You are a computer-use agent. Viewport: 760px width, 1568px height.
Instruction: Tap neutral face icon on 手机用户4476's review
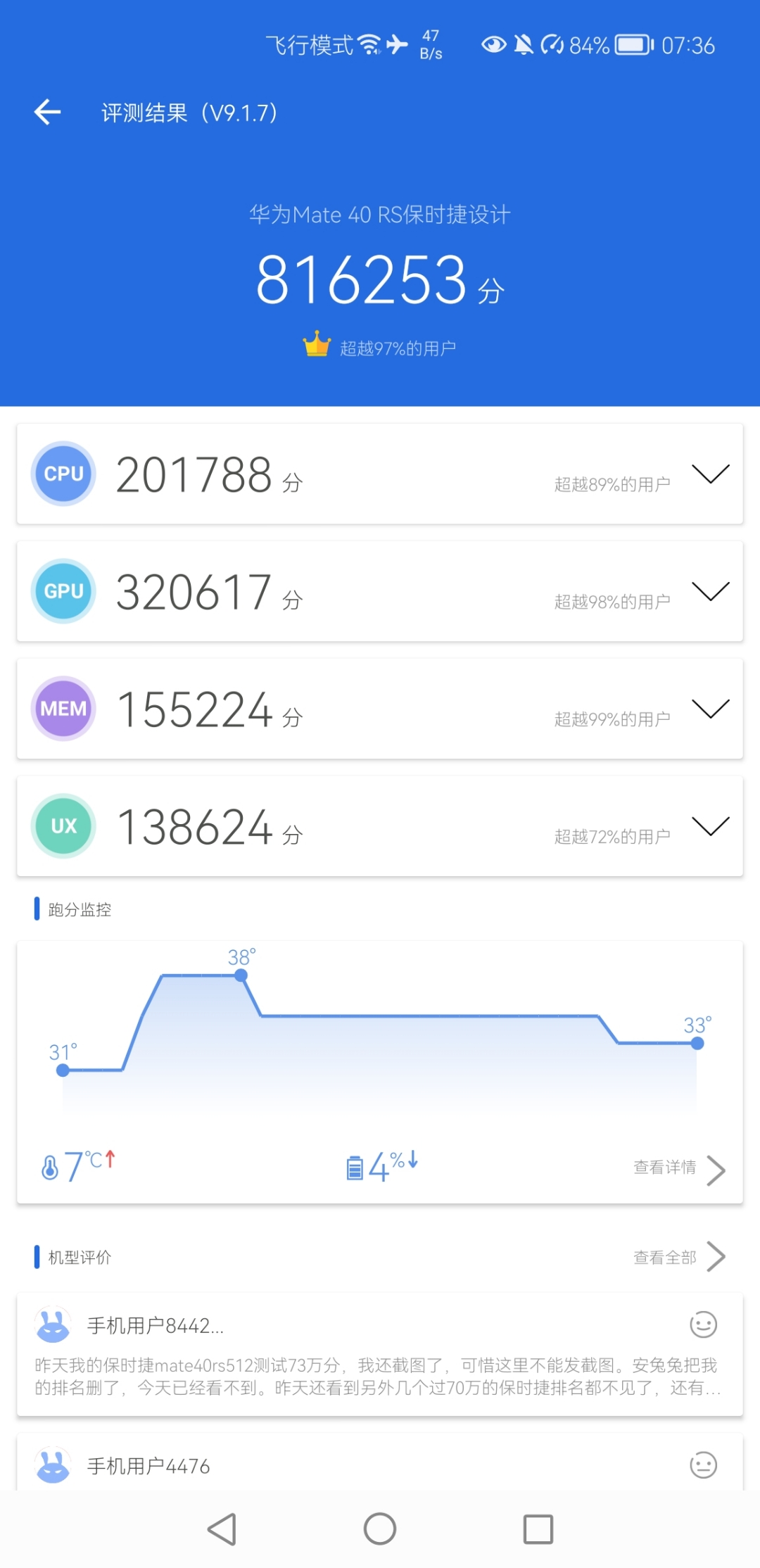point(703,1465)
